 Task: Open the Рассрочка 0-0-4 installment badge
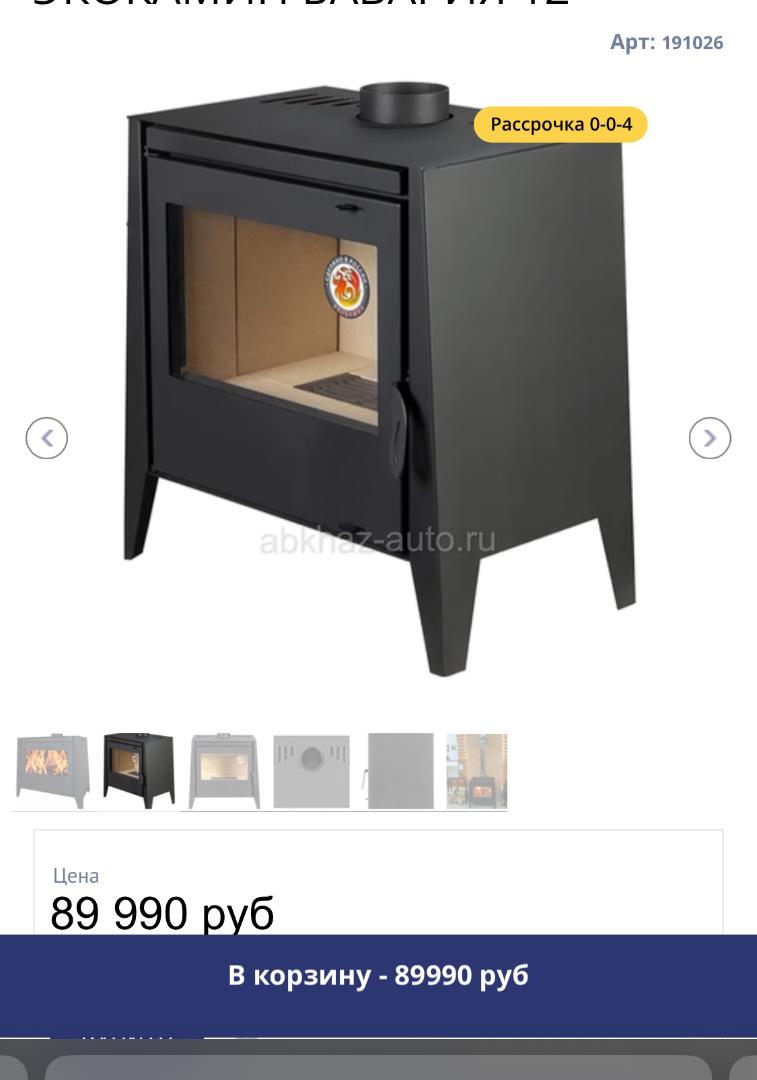coord(561,124)
